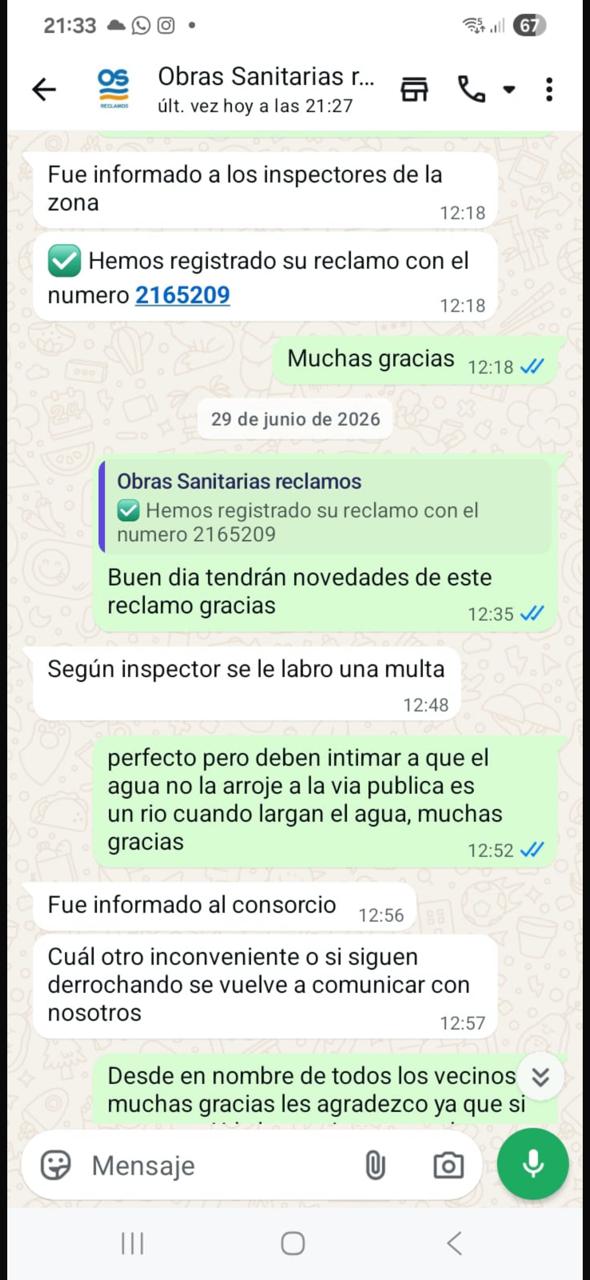Record a voice message with the microphone
The image size is (590, 1280).
coord(533,1164)
